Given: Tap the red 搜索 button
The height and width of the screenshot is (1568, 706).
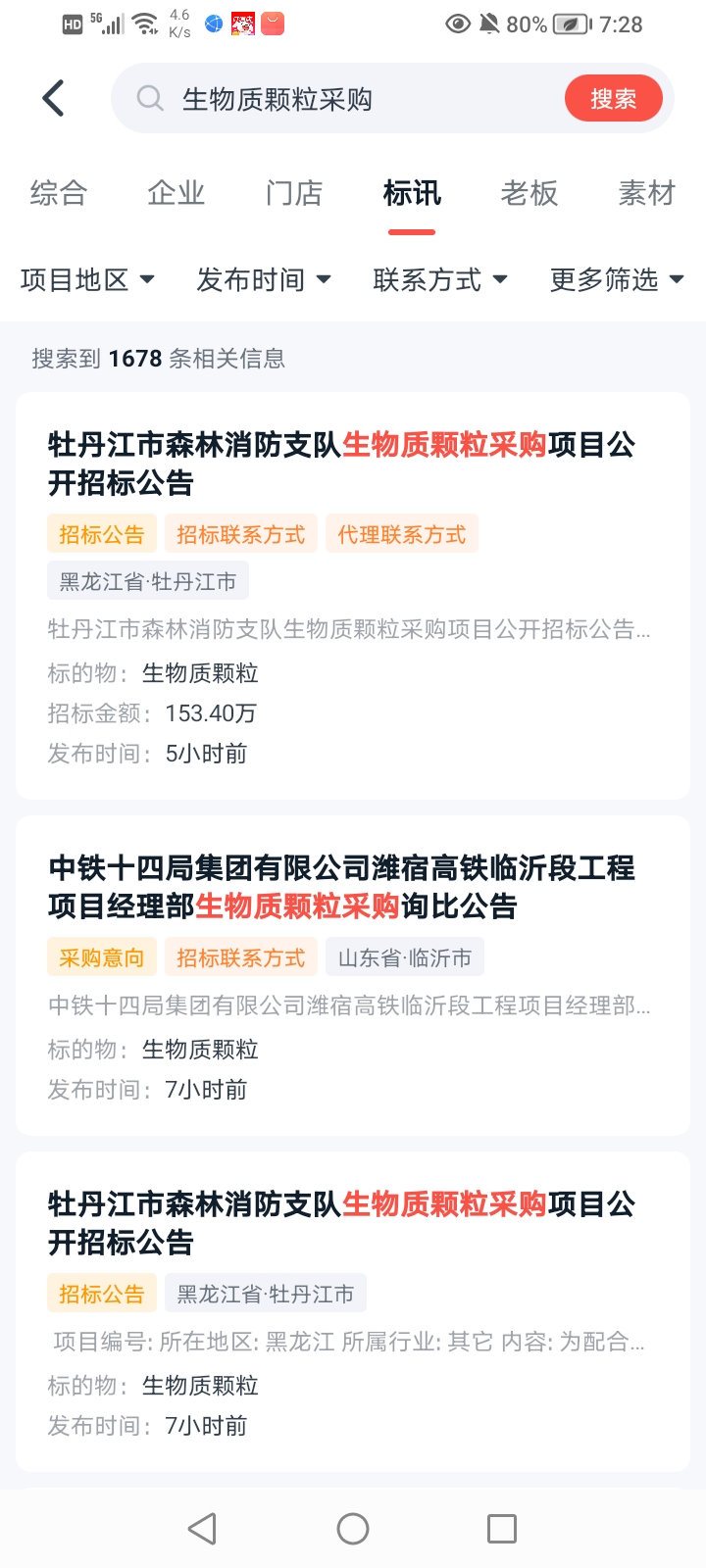Looking at the screenshot, I should click(x=613, y=99).
